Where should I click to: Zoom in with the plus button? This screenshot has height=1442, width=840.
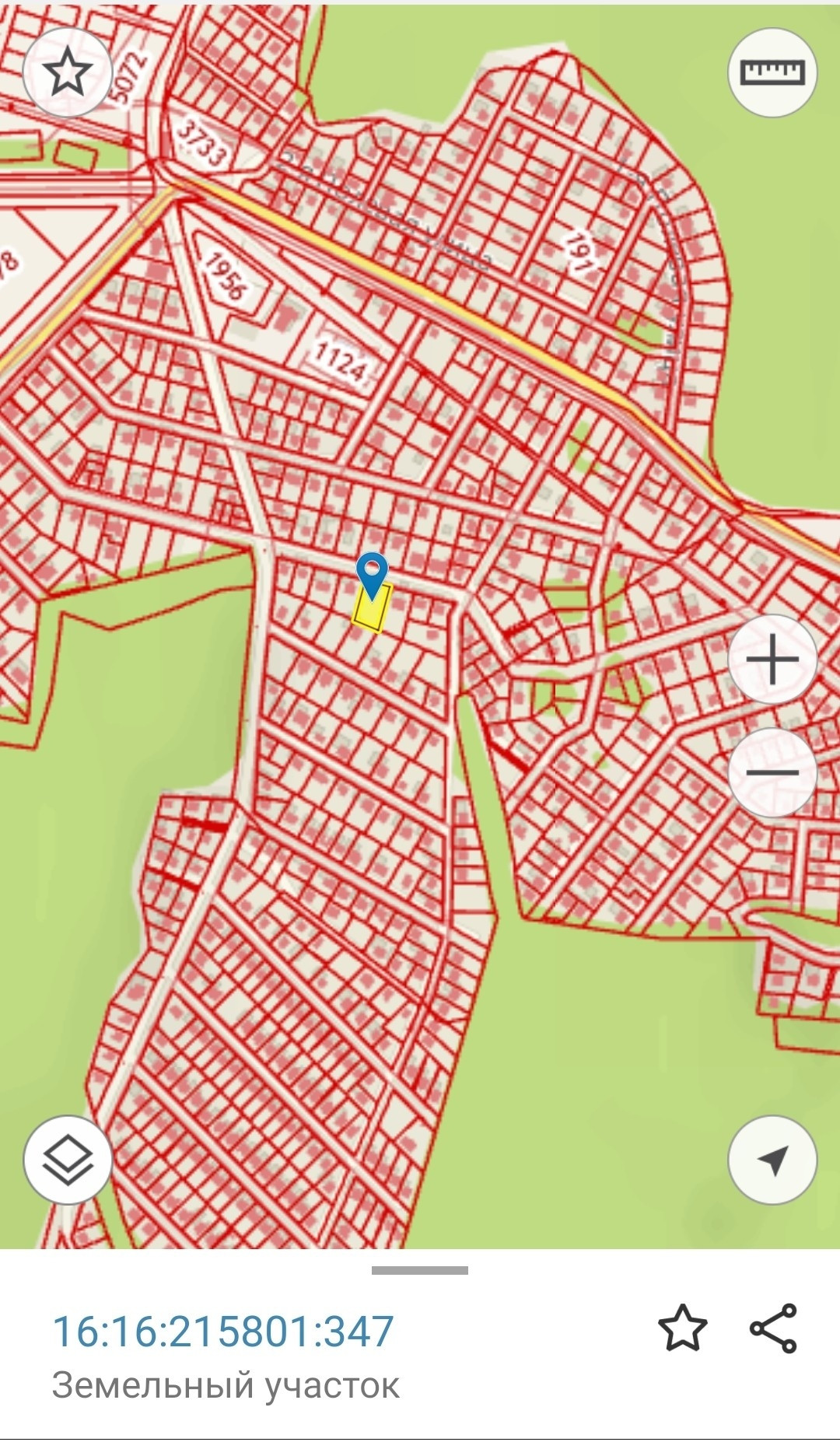coord(772,660)
